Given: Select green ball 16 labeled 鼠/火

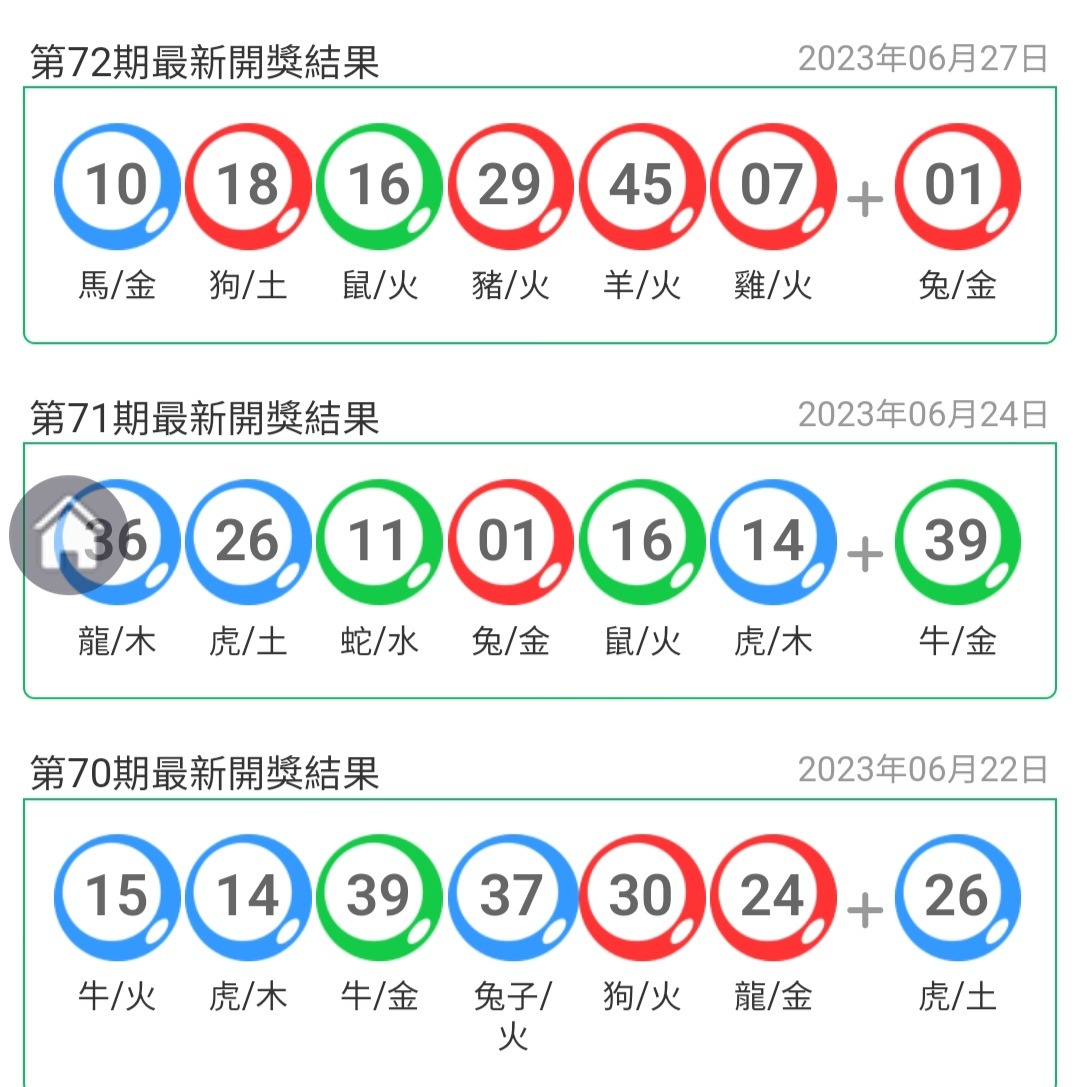Looking at the screenshot, I should click(x=378, y=185).
